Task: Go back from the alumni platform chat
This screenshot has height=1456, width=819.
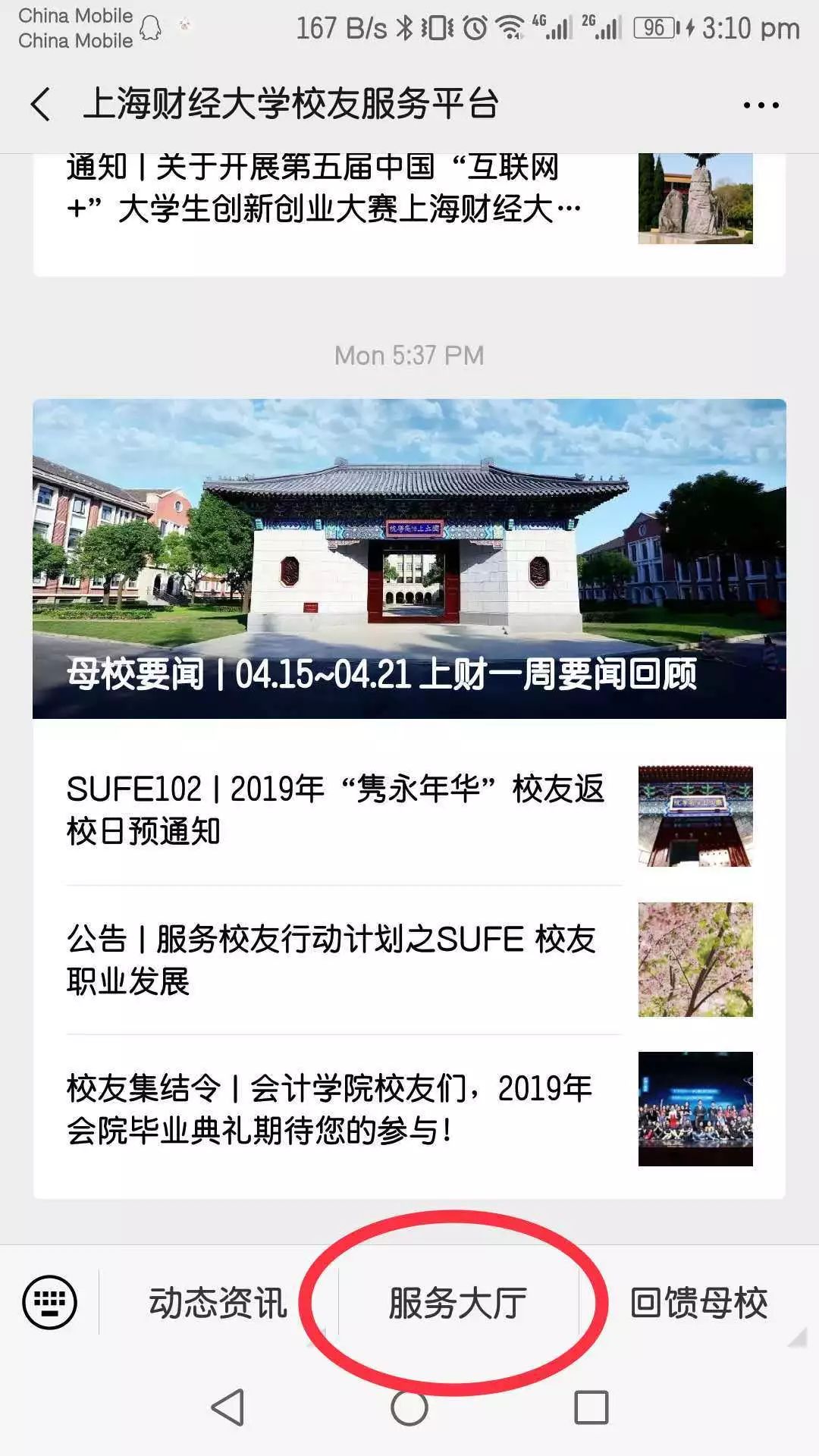Action: pyautogui.click(x=41, y=104)
